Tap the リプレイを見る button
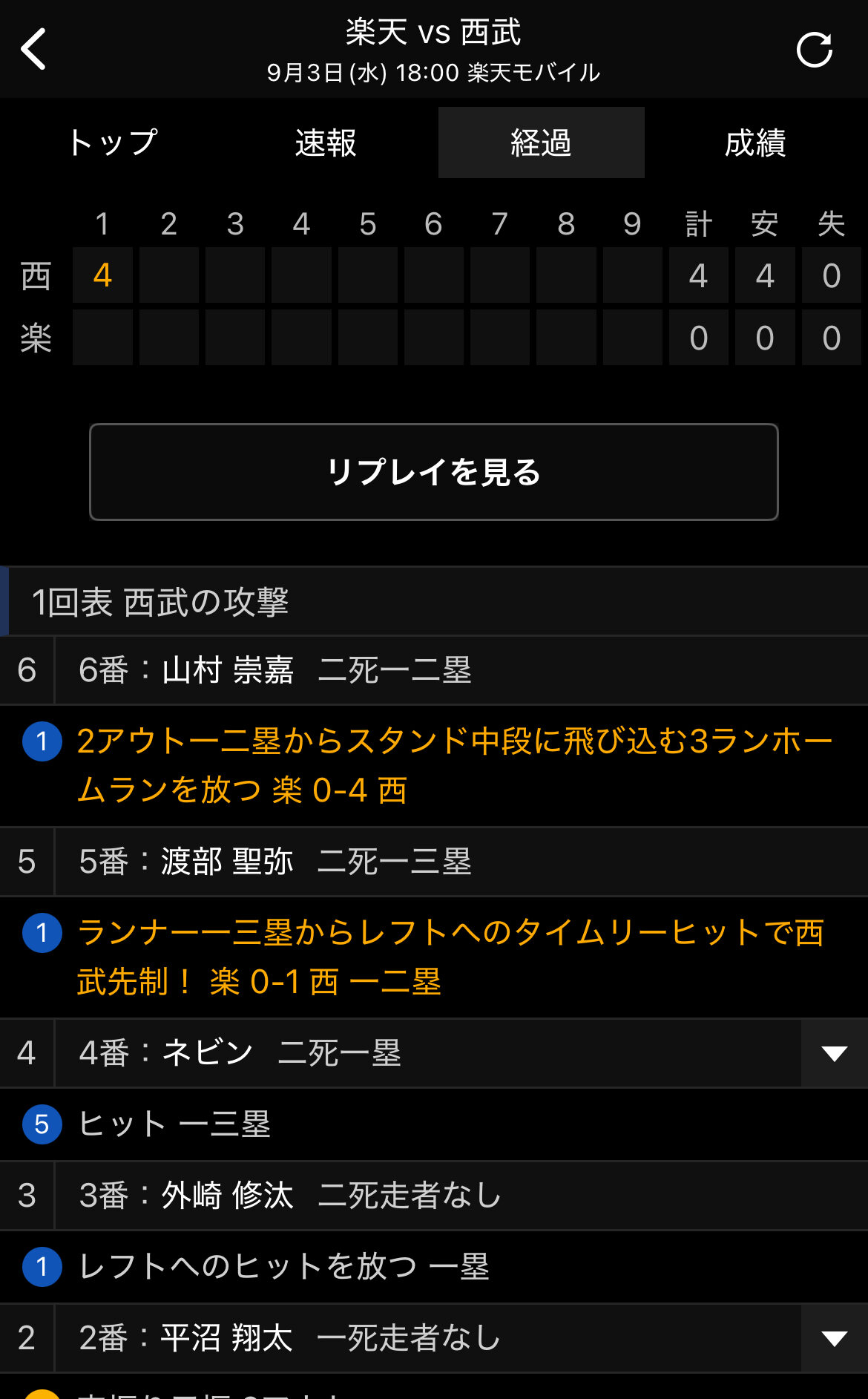Screen dimensions: 868x1399 433,472
